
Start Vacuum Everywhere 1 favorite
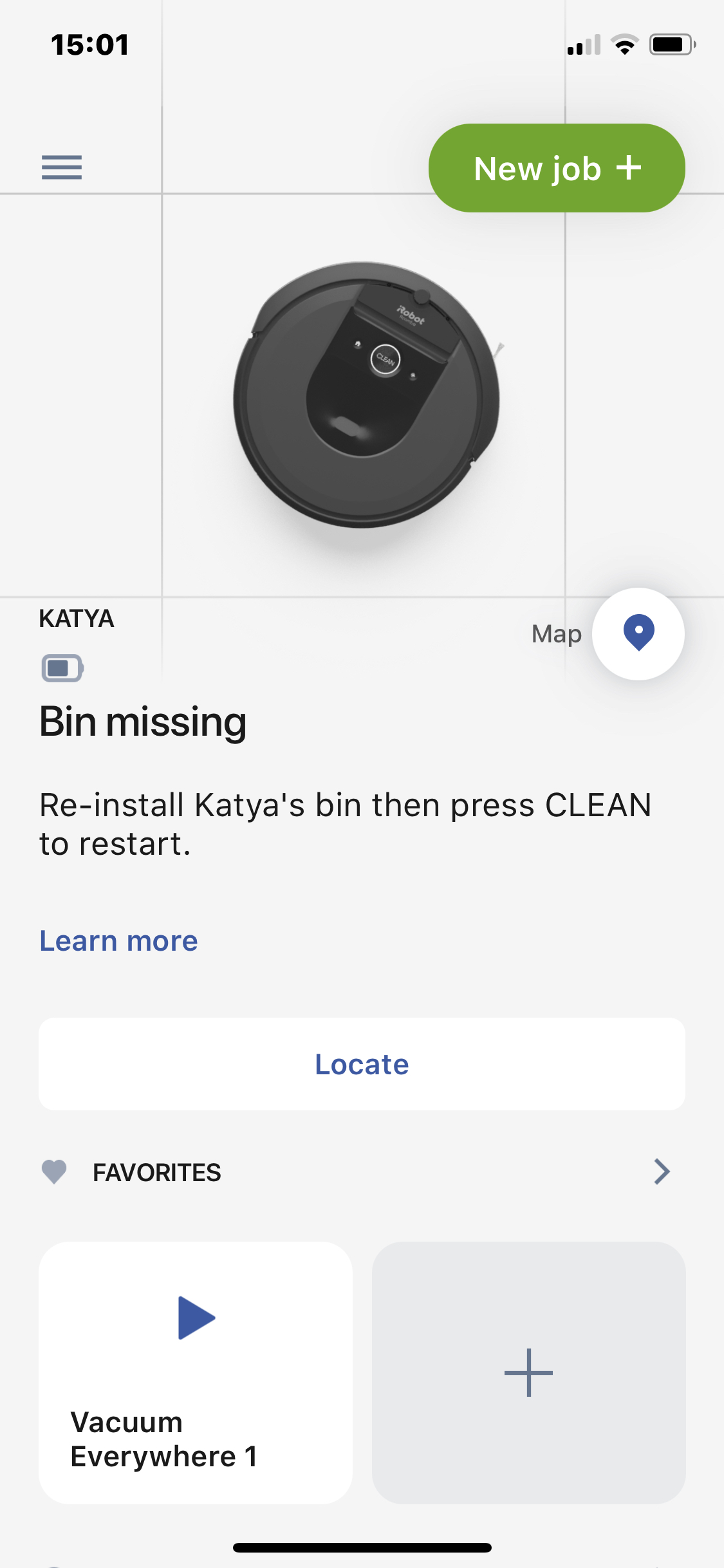[196, 1372]
